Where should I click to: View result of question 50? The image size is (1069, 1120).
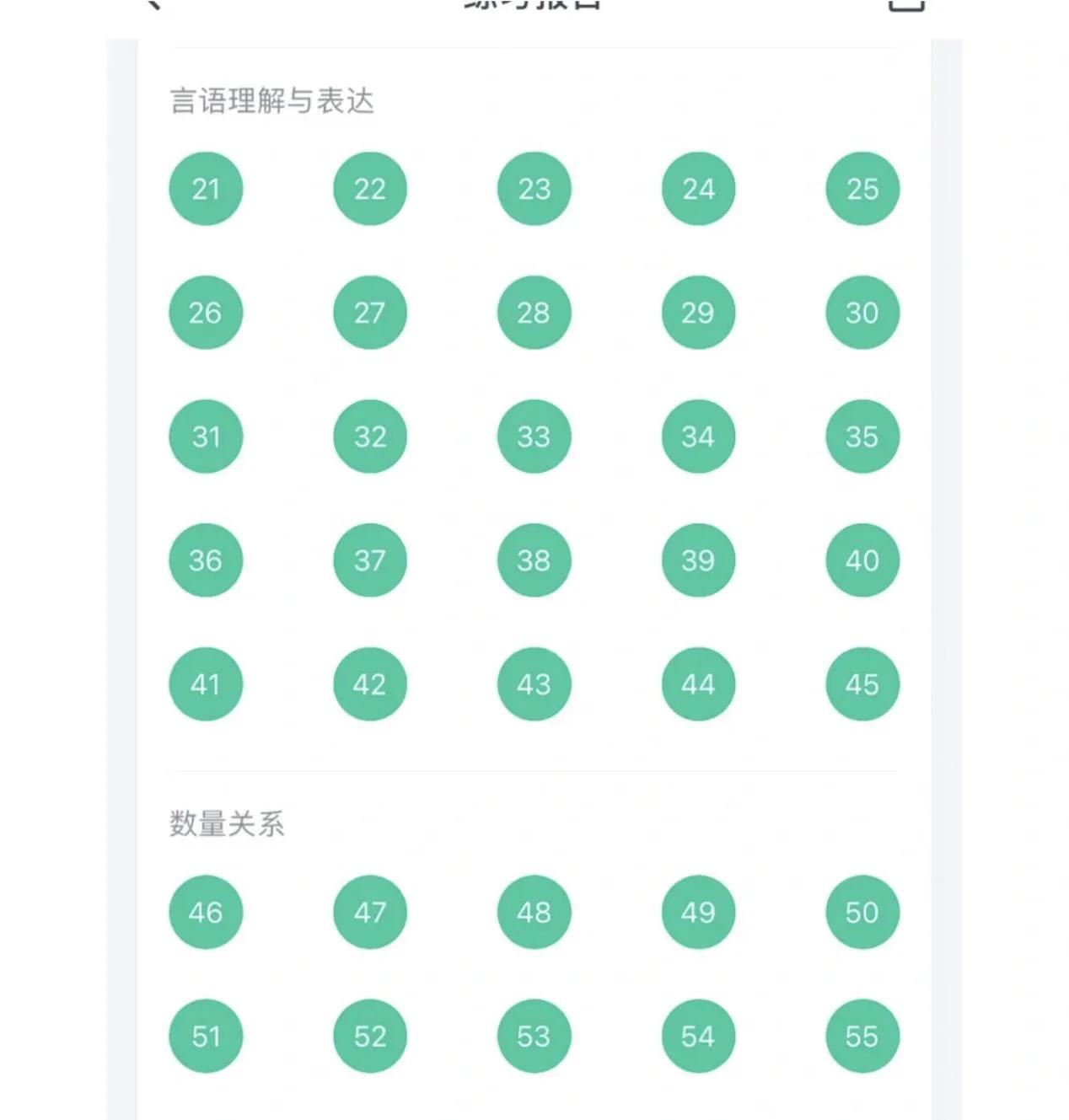862,912
